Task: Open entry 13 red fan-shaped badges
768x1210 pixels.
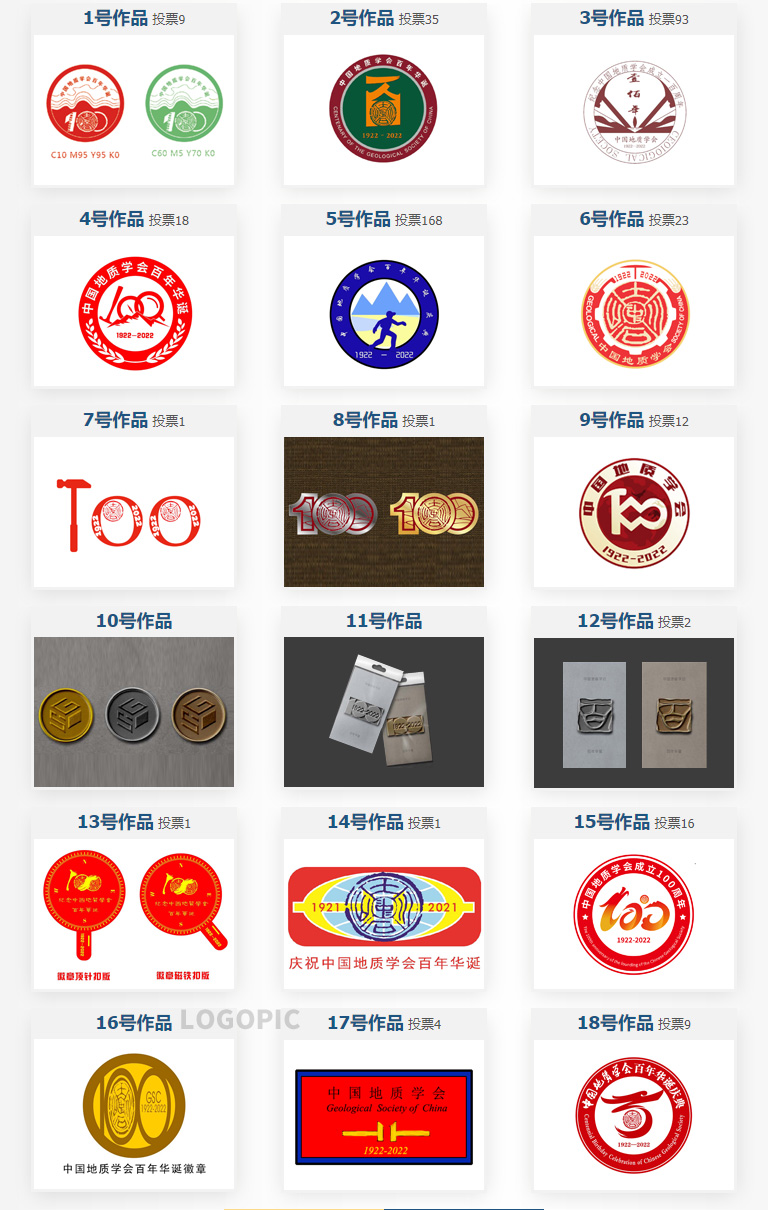Action: [x=134, y=914]
